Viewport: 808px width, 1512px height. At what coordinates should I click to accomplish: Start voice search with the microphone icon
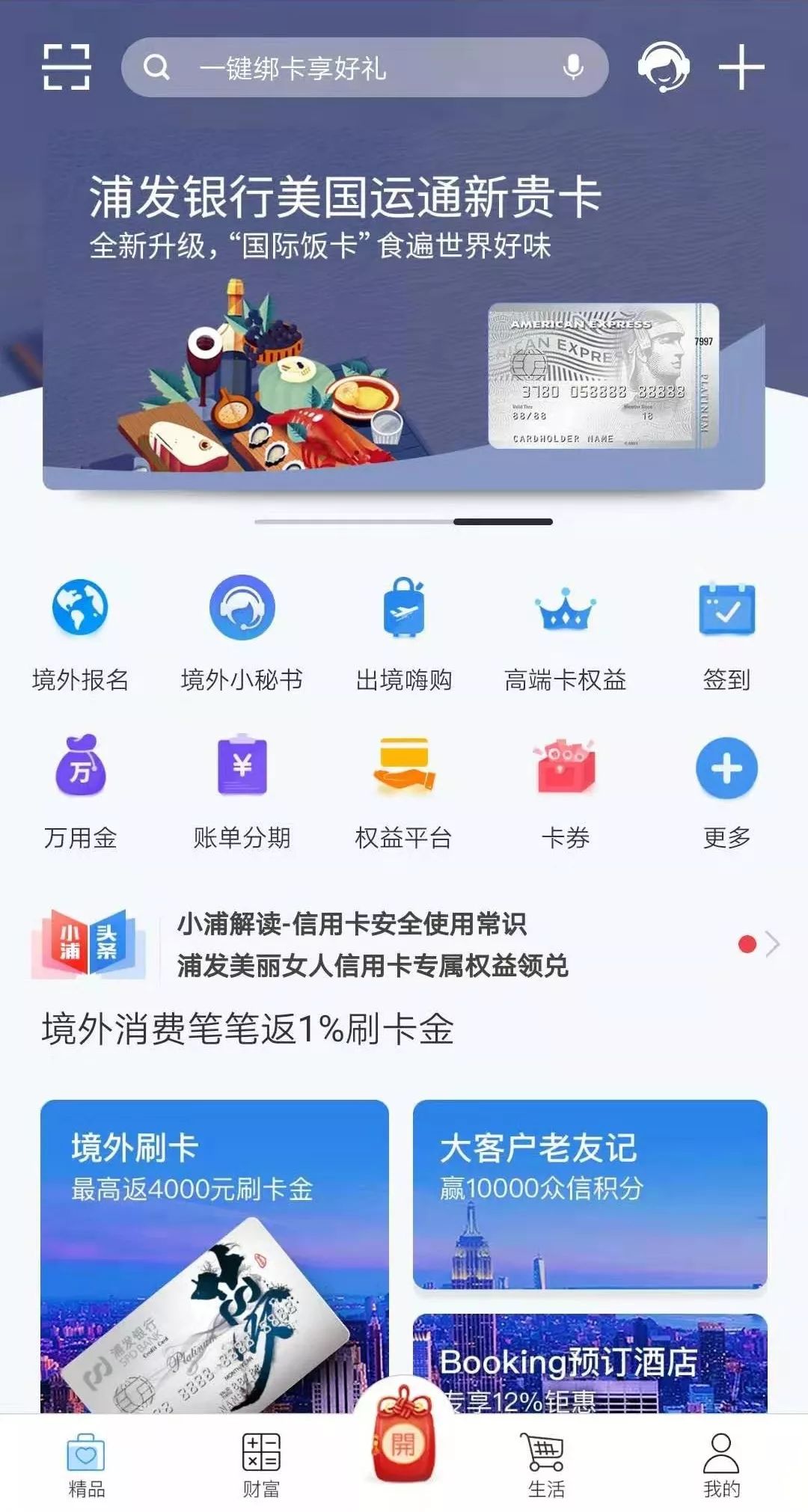pyautogui.click(x=573, y=67)
